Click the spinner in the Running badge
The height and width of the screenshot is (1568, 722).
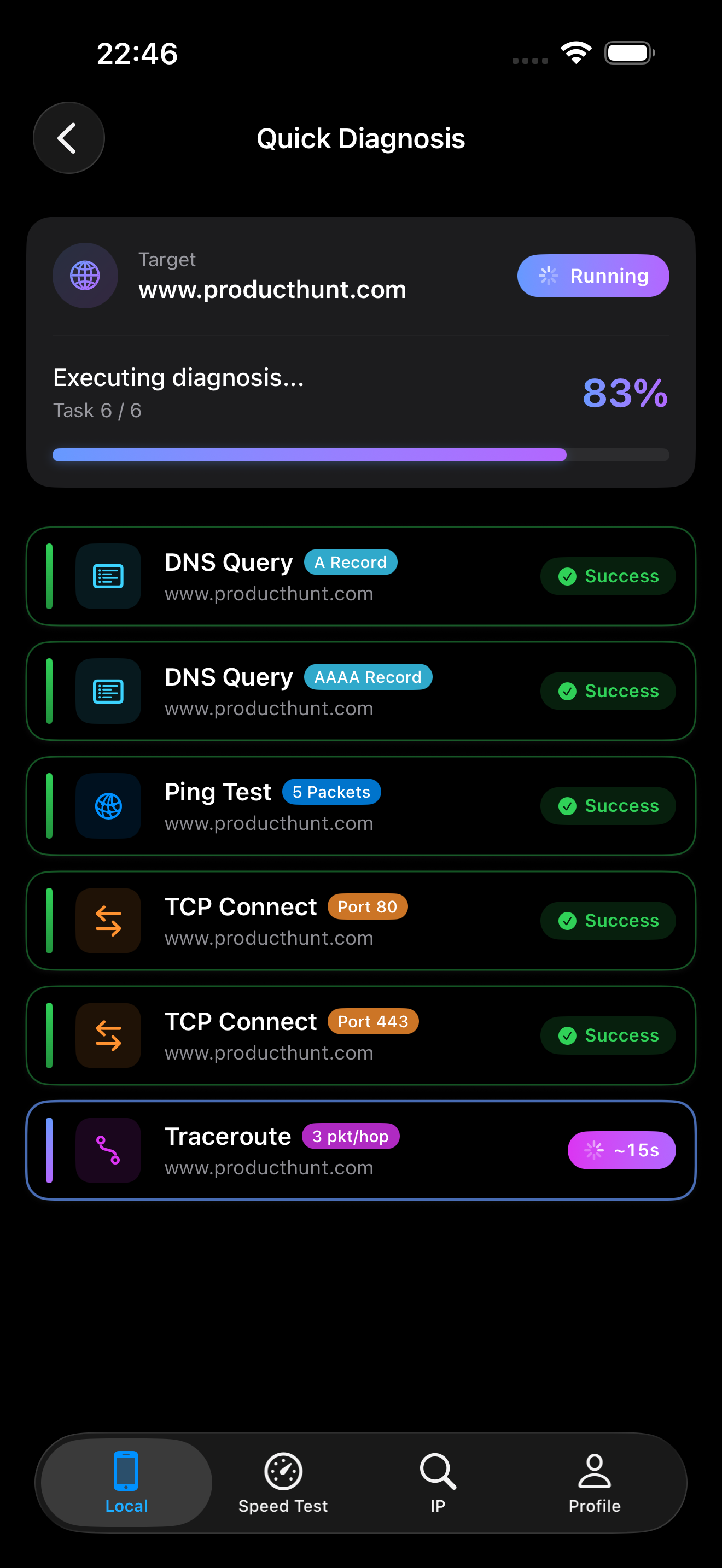[549, 275]
